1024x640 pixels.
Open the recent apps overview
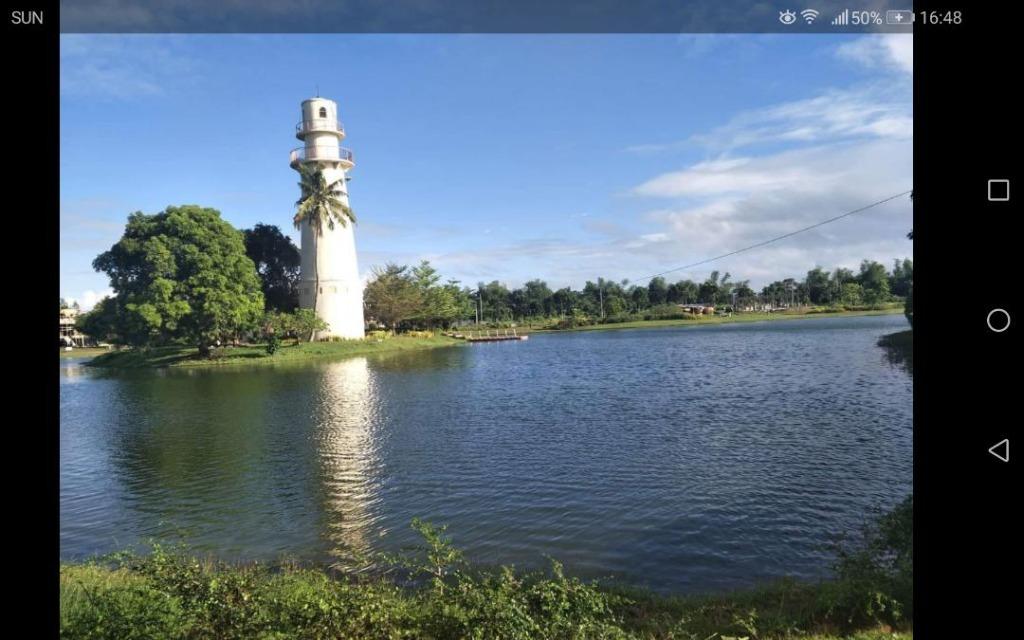coord(998,190)
